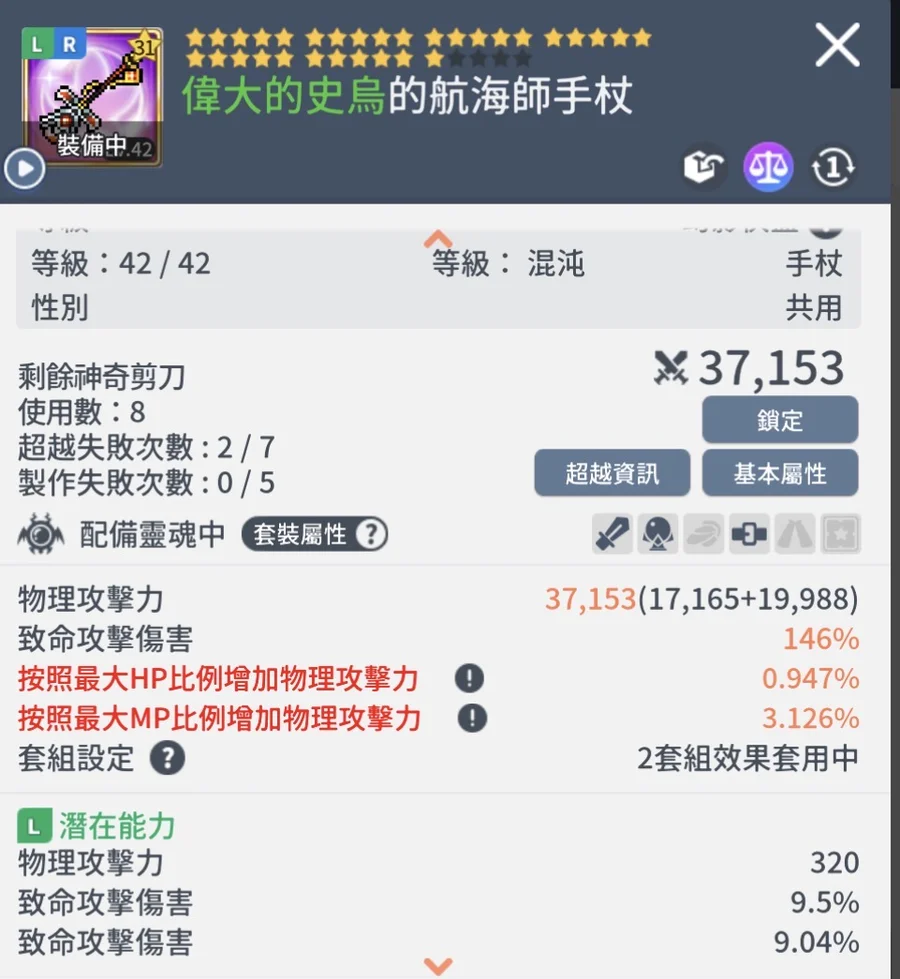The width and height of the screenshot is (900, 979).
Task: Open 超越資訊 transcend info
Action: (x=612, y=473)
